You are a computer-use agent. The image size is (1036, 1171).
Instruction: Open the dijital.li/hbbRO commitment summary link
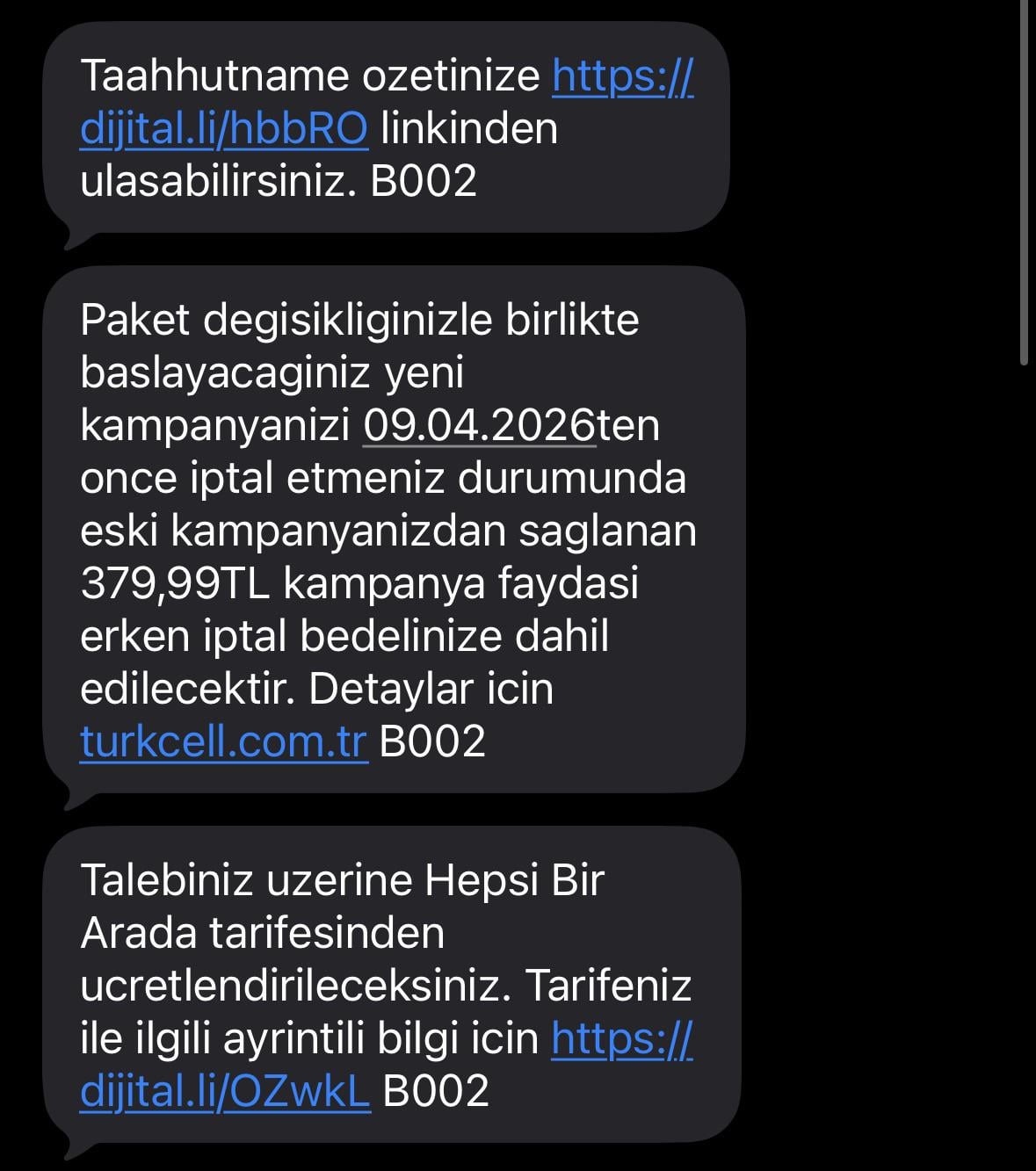coord(223,129)
